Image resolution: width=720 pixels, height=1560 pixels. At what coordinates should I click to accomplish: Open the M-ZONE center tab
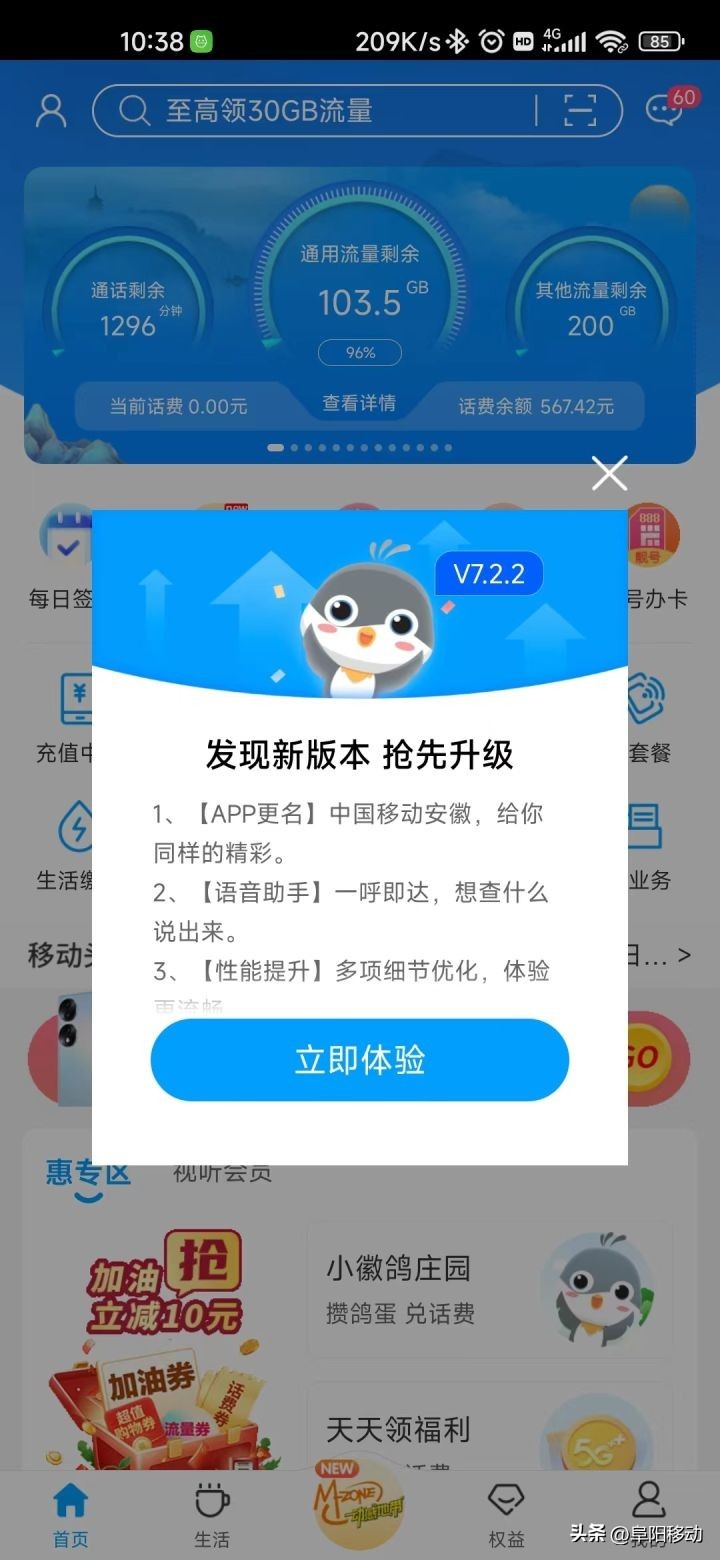coord(358,1504)
